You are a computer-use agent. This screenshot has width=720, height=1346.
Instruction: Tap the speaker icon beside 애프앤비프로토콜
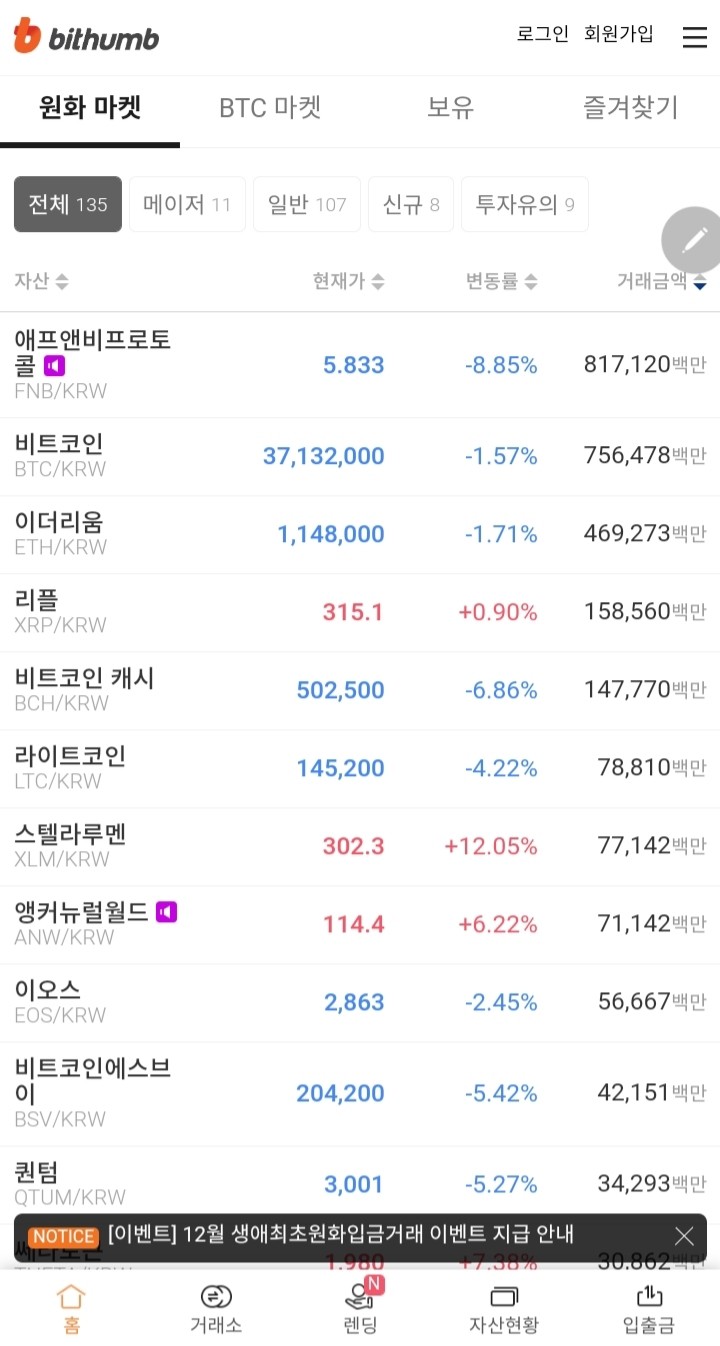[x=54, y=366]
